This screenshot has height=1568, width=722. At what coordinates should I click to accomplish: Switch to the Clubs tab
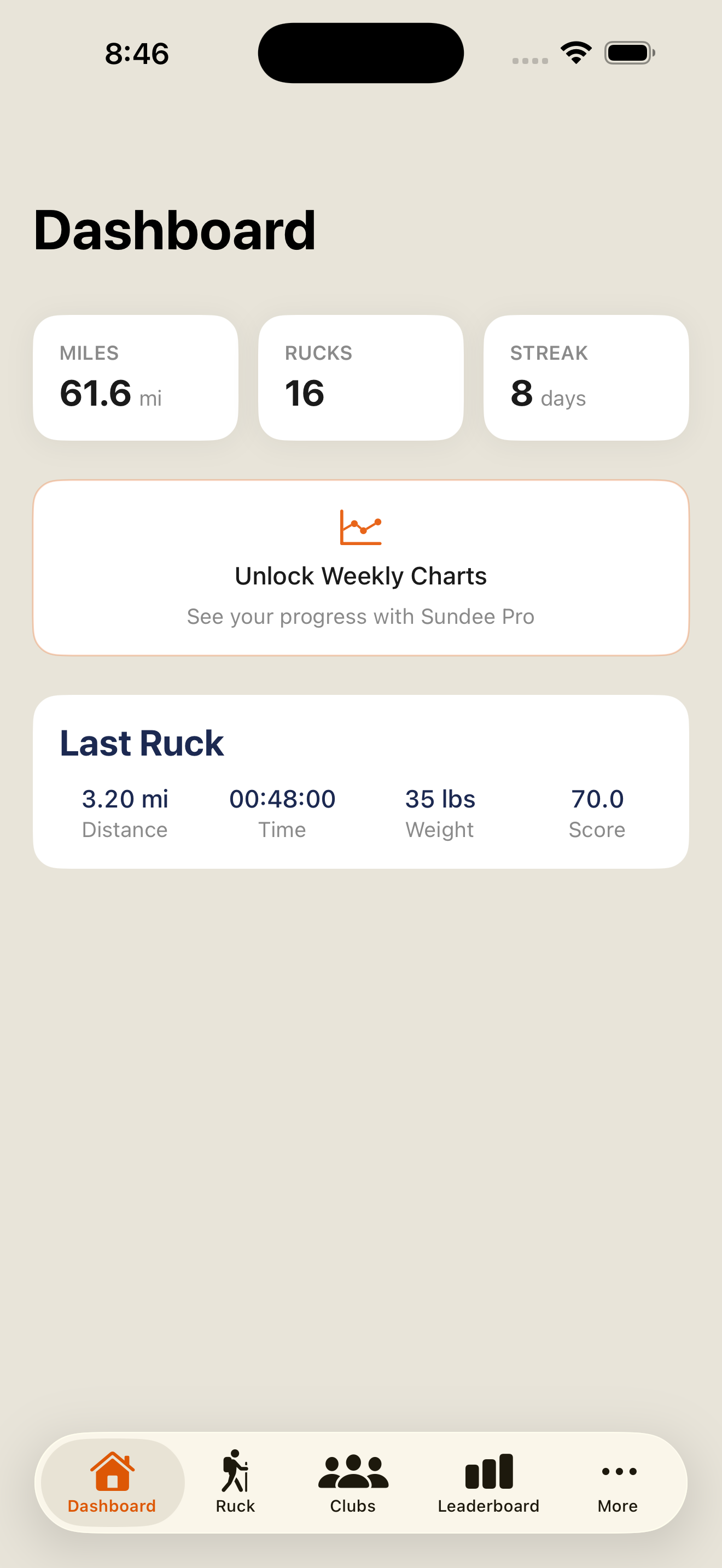click(353, 1482)
